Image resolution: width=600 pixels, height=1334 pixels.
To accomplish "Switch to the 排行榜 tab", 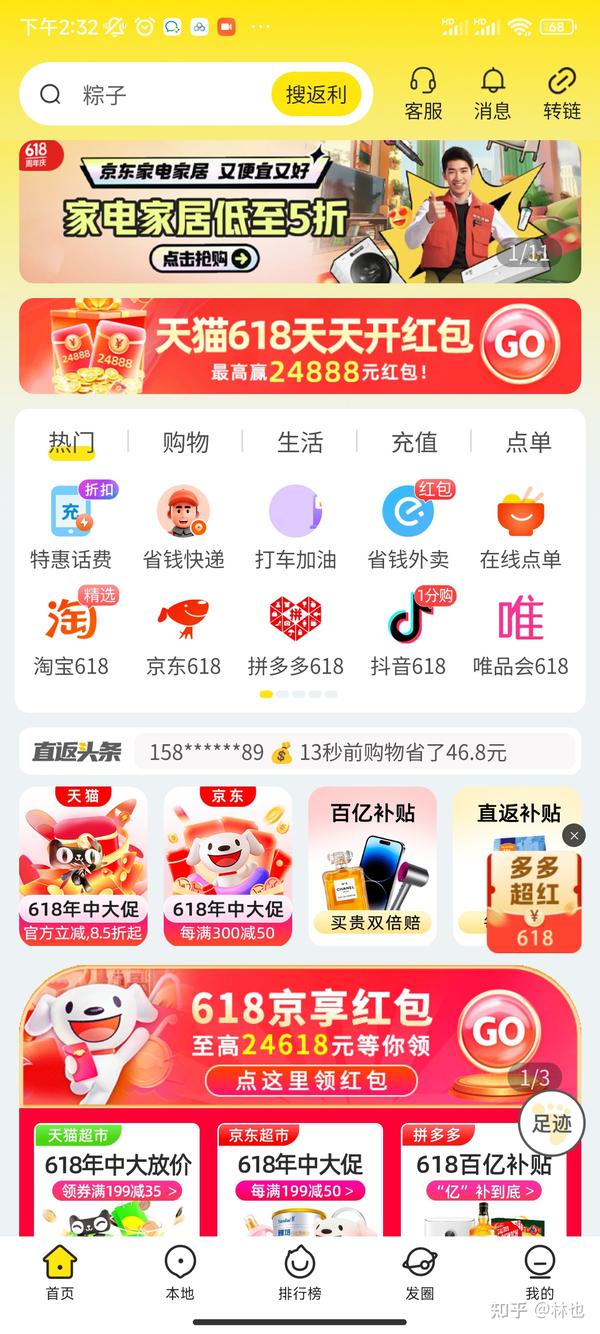I will point(300,1274).
